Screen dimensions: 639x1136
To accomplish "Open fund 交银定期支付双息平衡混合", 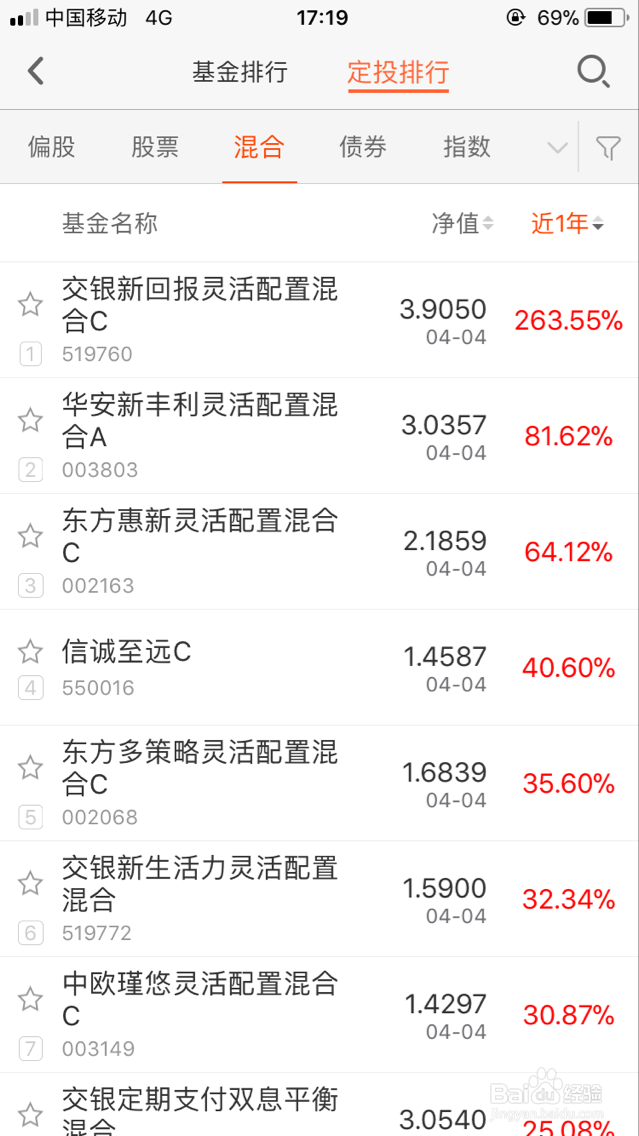I will click(320, 1105).
